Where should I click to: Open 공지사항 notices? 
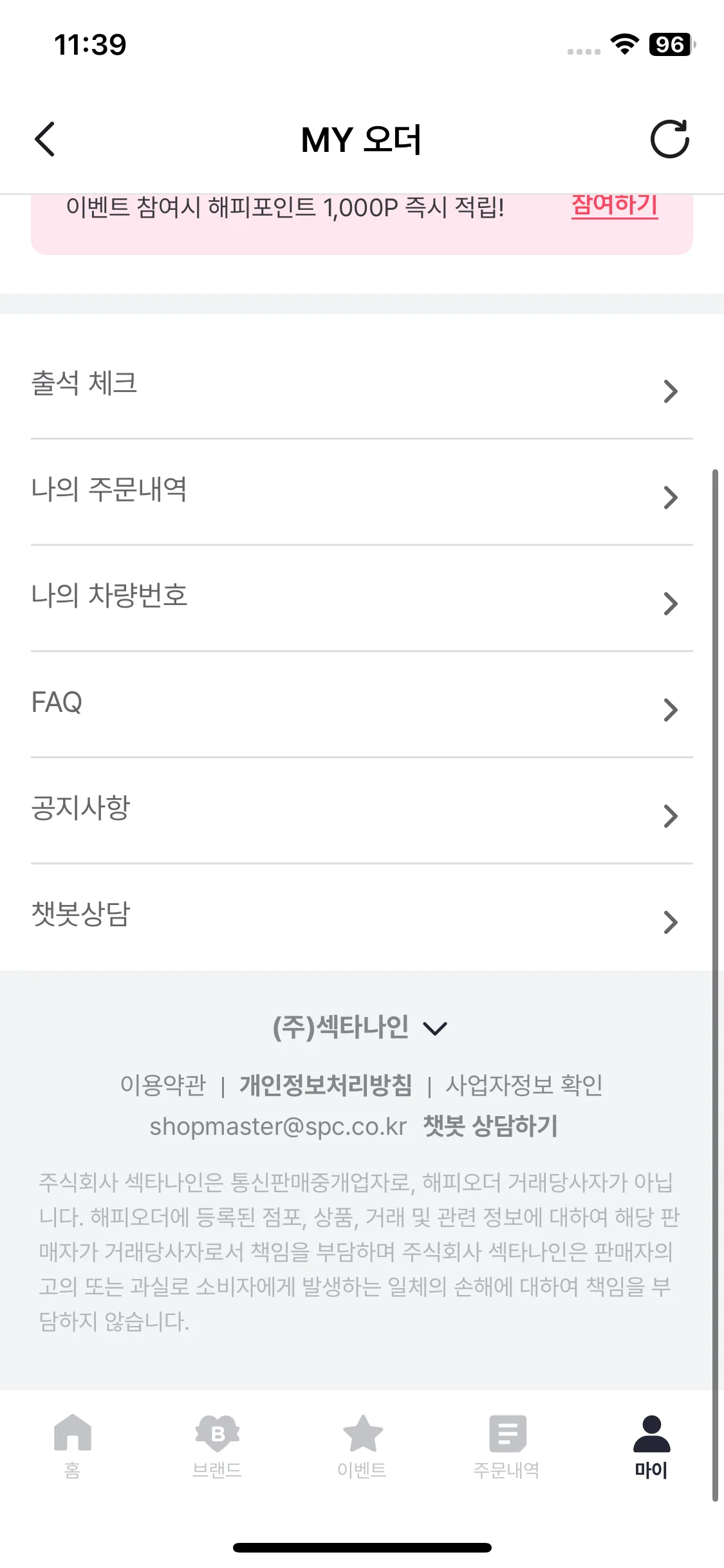click(x=362, y=811)
